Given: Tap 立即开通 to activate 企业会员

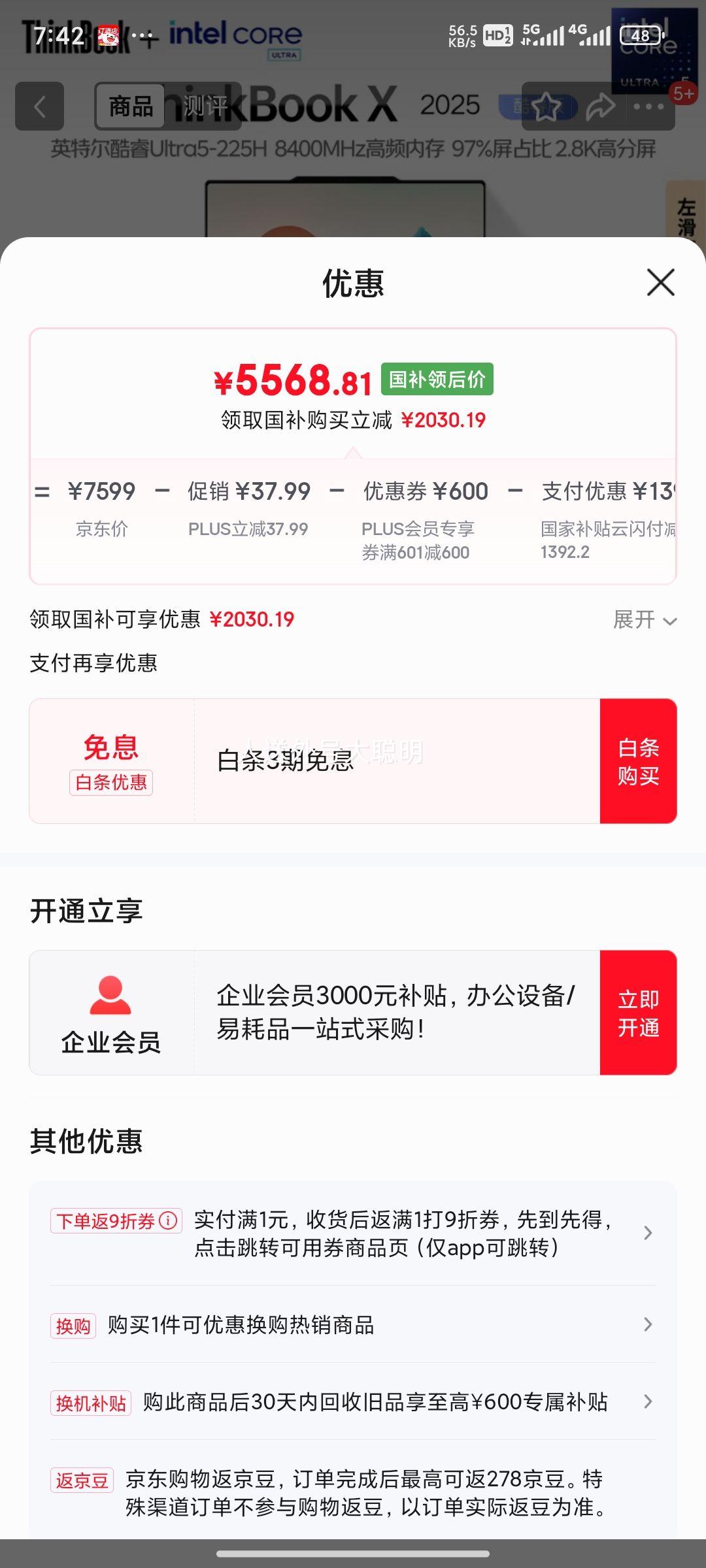Looking at the screenshot, I should pyautogui.click(x=638, y=1013).
